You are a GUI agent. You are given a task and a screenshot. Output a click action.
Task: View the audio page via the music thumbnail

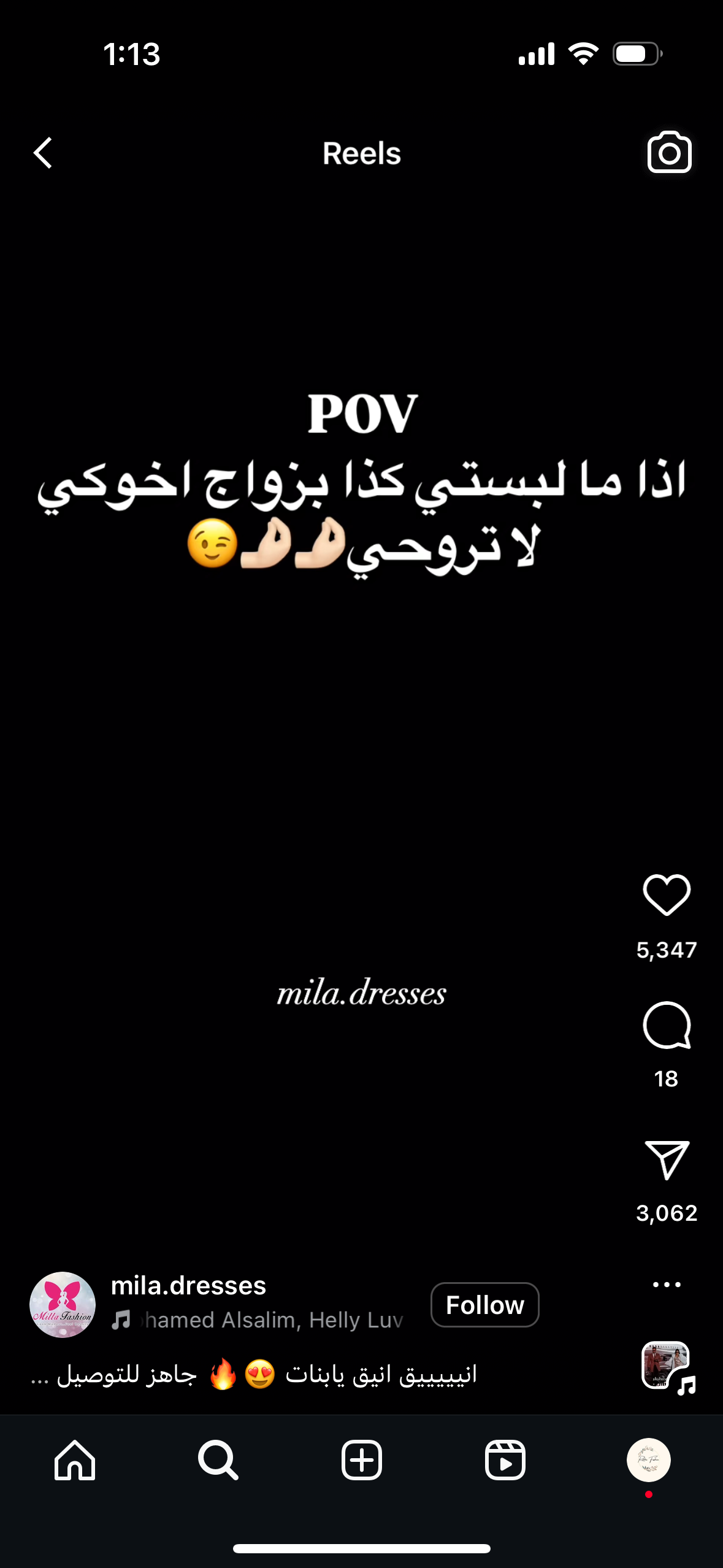(x=667, y=1366)
